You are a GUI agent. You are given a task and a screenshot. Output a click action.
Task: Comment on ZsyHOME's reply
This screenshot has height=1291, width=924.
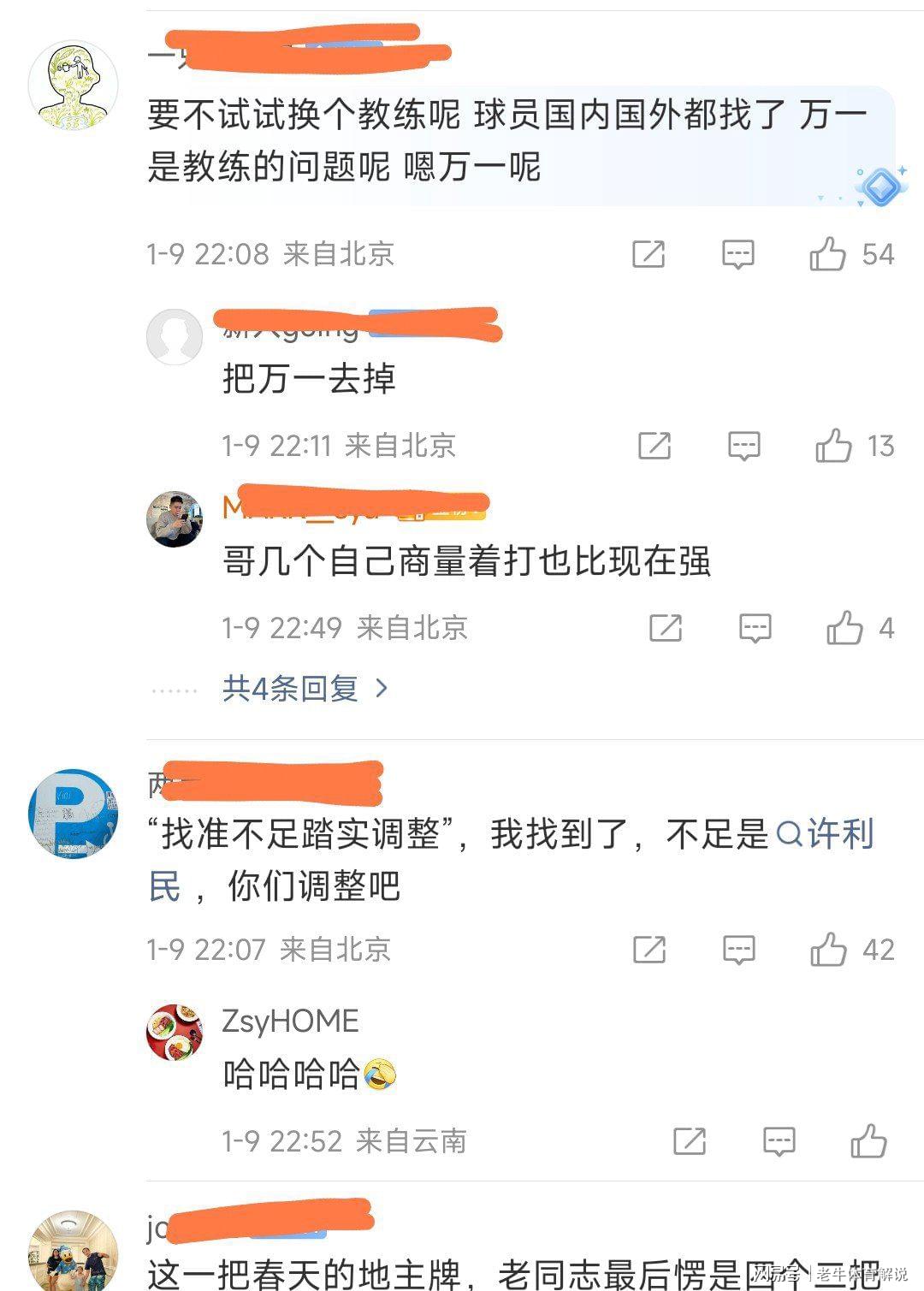coord(779,1141)
